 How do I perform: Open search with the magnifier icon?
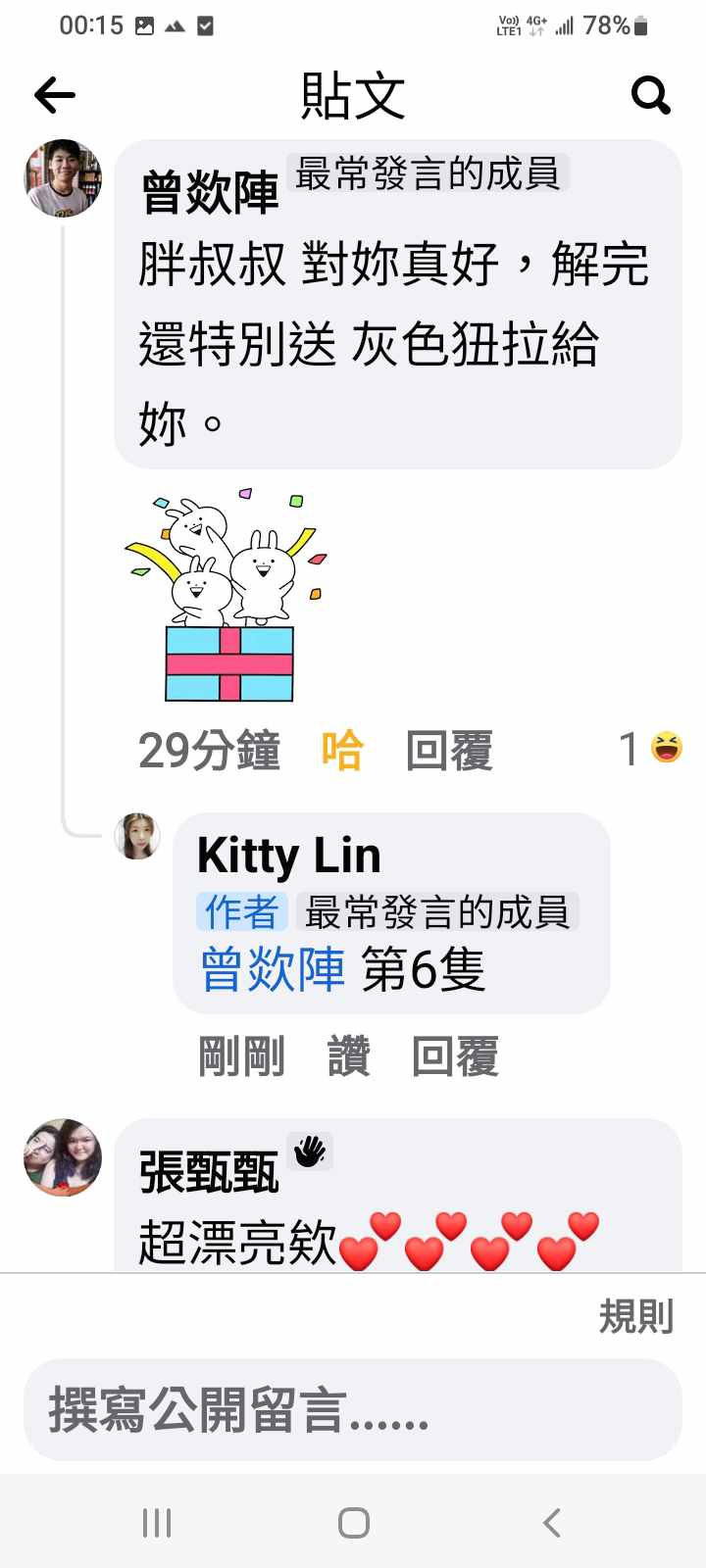(x=650, y=95)
